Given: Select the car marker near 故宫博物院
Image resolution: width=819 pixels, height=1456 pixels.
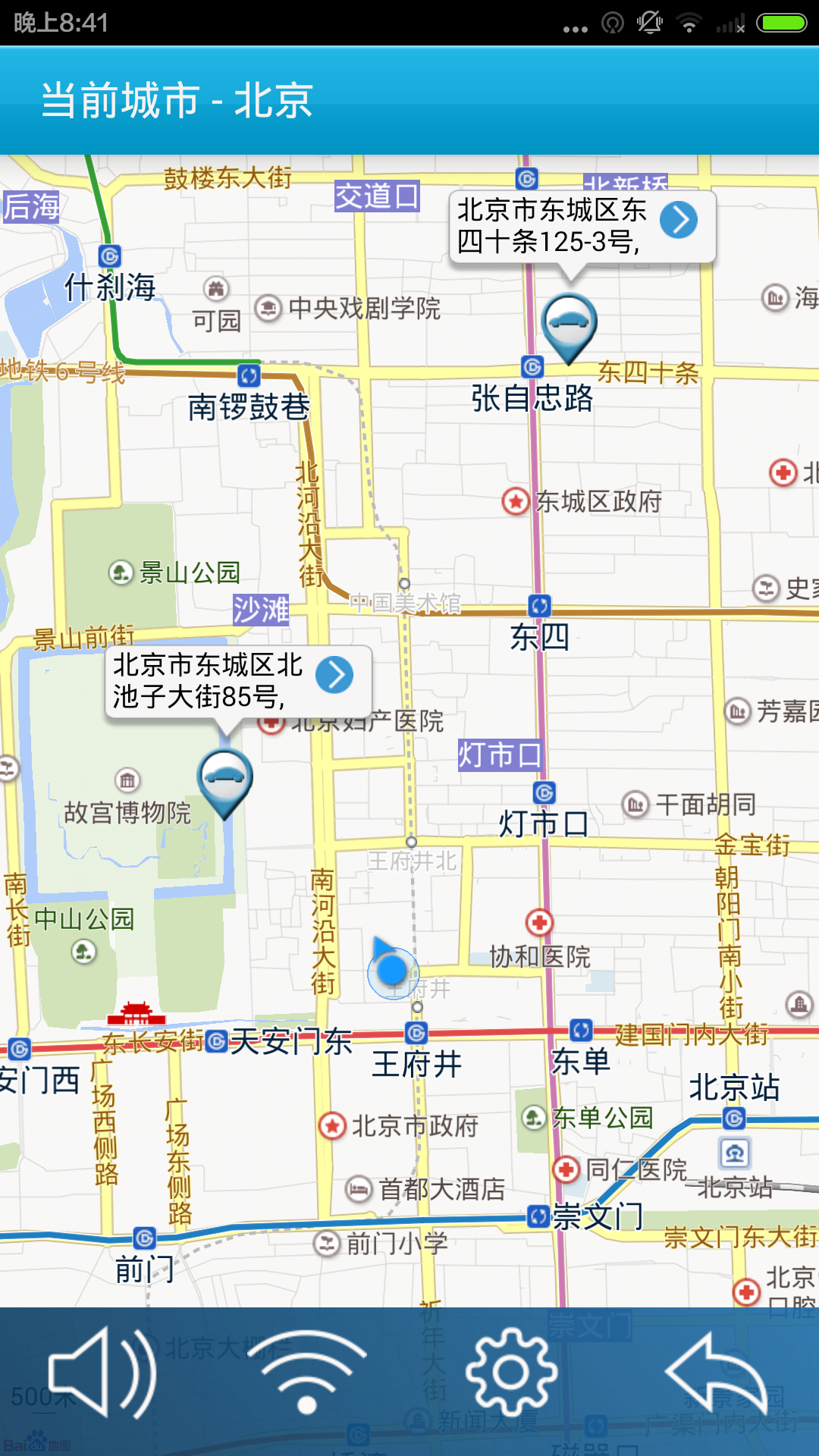Looking at the screenshot, I should pyautogui.click(x=224, y=779).
